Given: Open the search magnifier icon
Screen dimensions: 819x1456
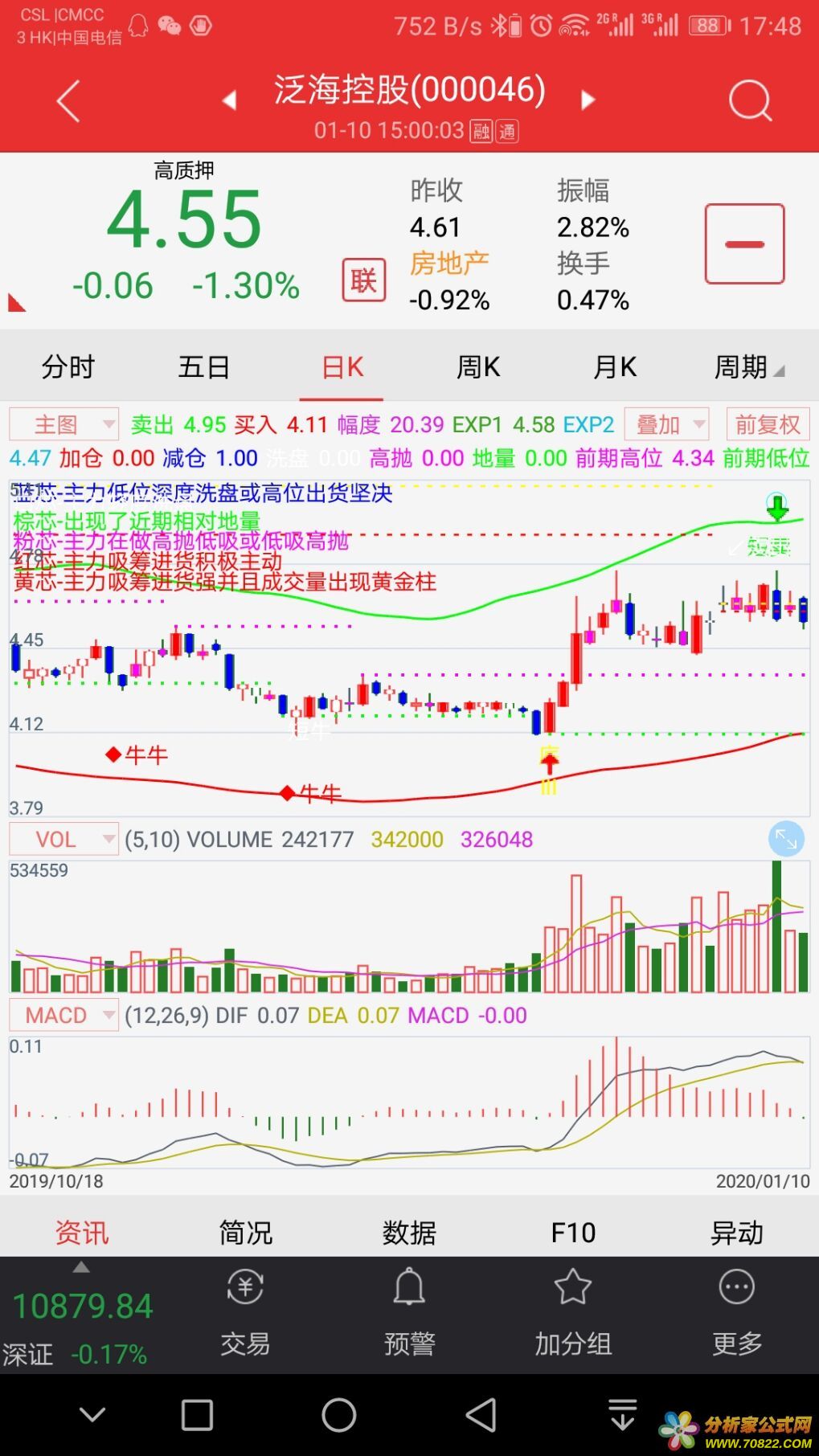Looking at the screenshot, I should 750,101.
